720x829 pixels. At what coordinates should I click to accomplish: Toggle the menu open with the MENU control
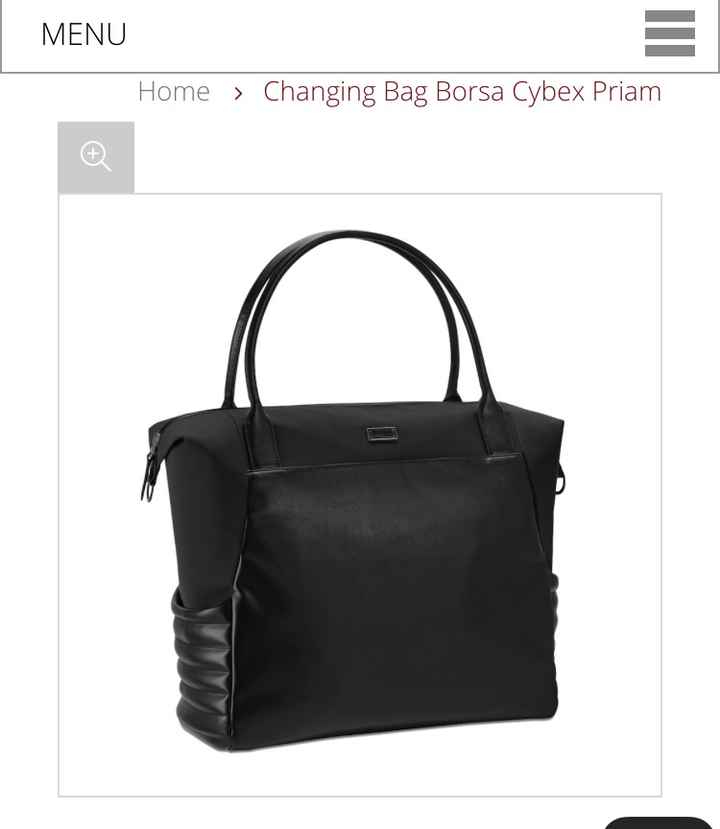(x=83, y=34)
